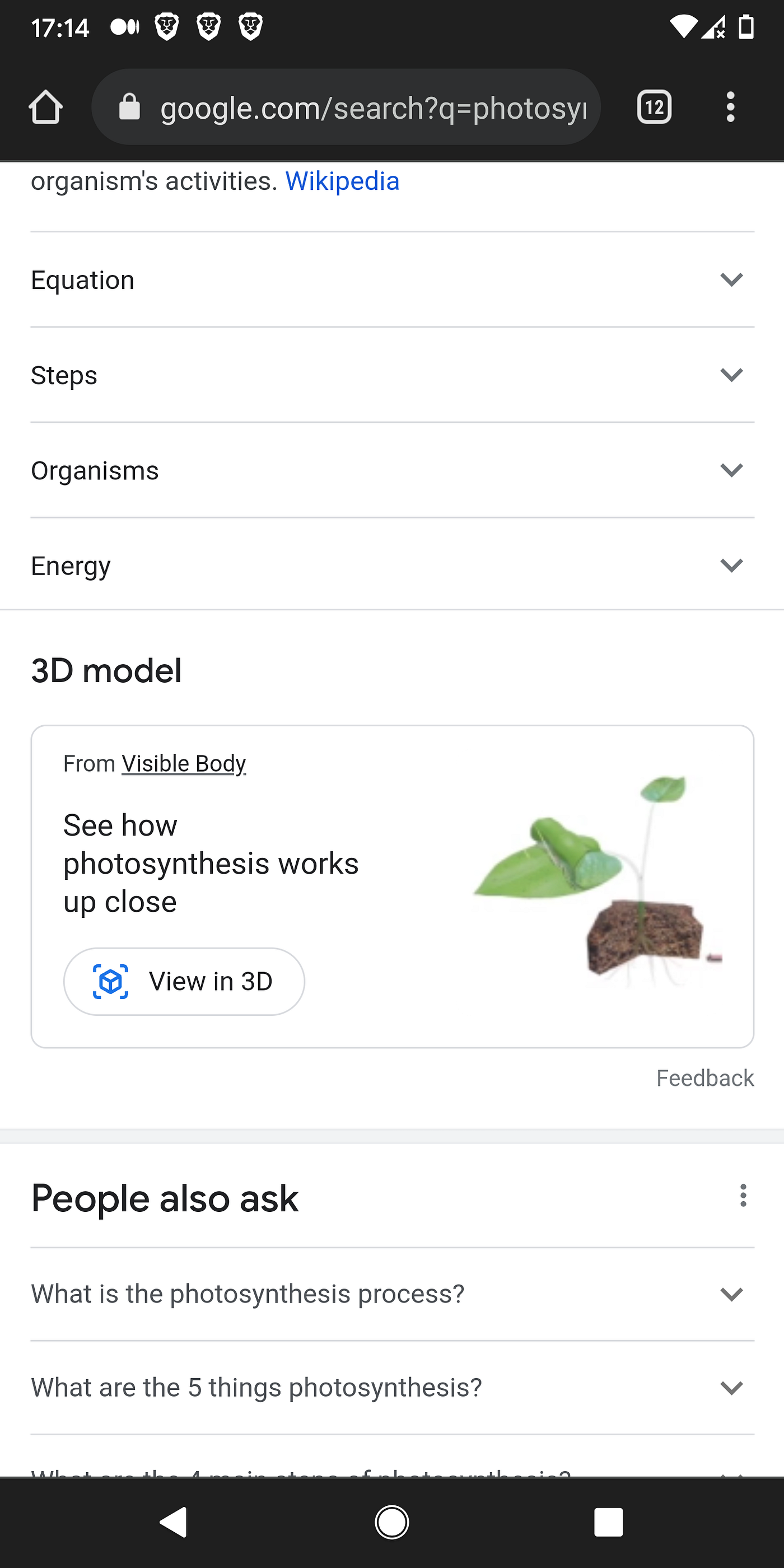Tap View in 3D button
The image size is (784, 1568).
(184, 981)
